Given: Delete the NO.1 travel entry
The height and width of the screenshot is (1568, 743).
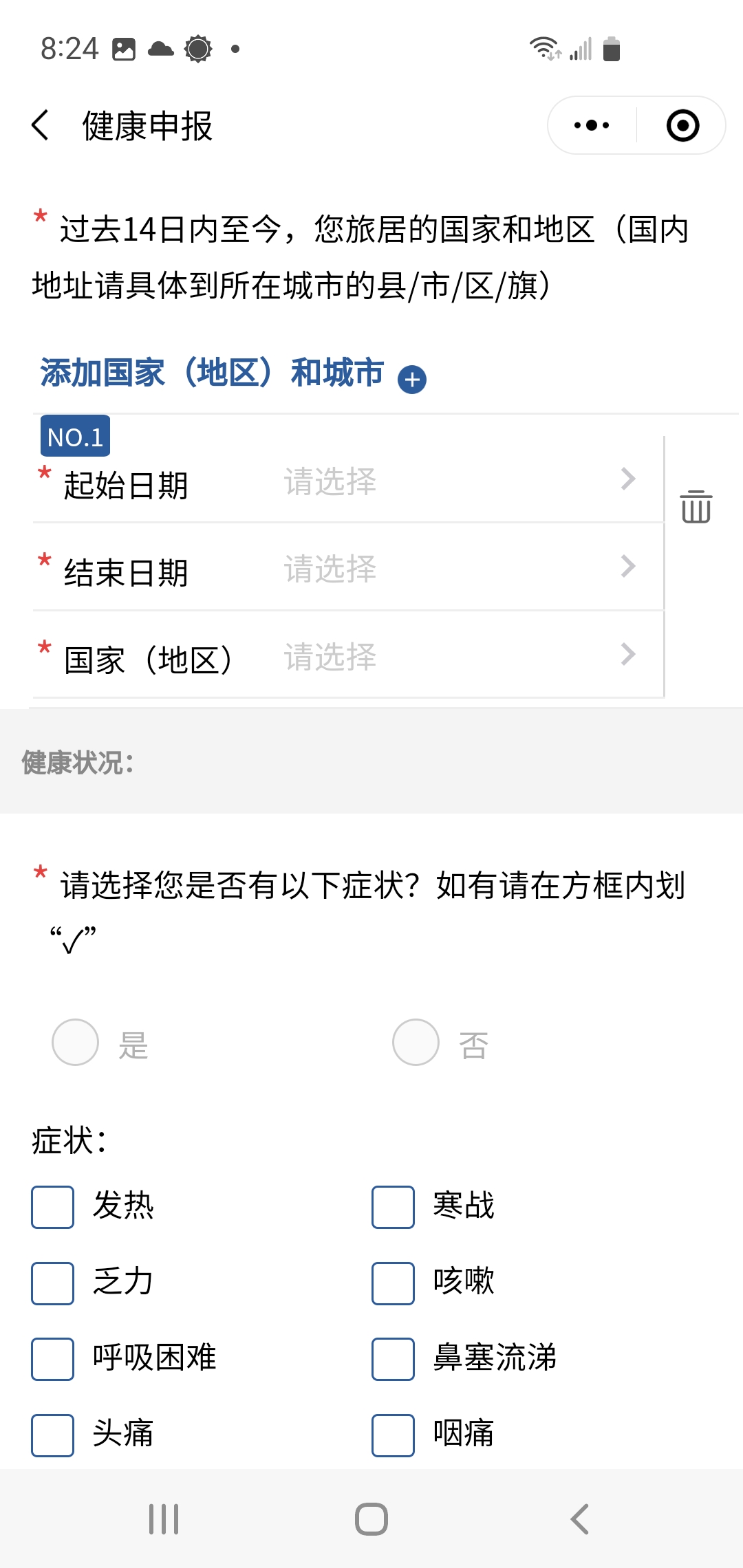Looking at the screenshot, I should pos(696,507).
